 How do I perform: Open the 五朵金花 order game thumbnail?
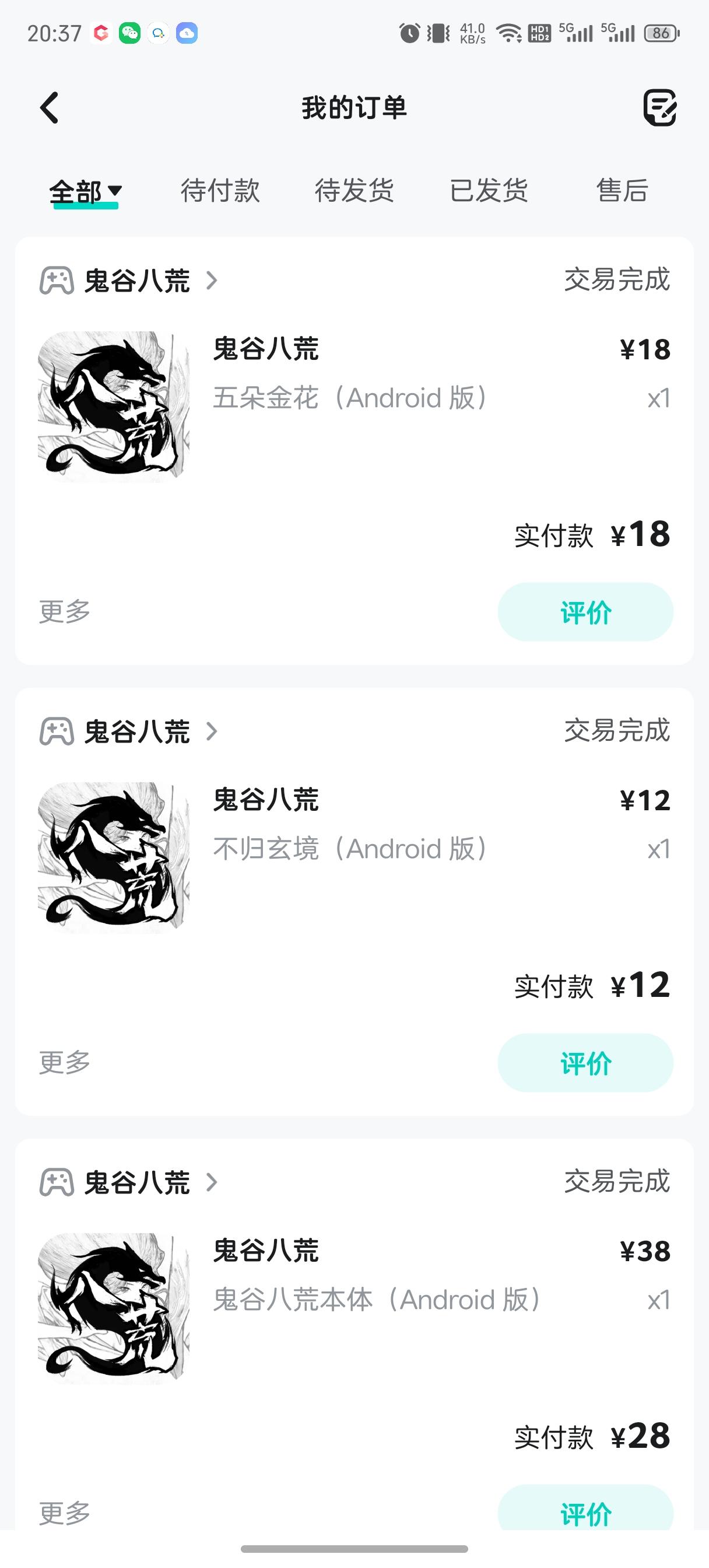click(114, 407)
